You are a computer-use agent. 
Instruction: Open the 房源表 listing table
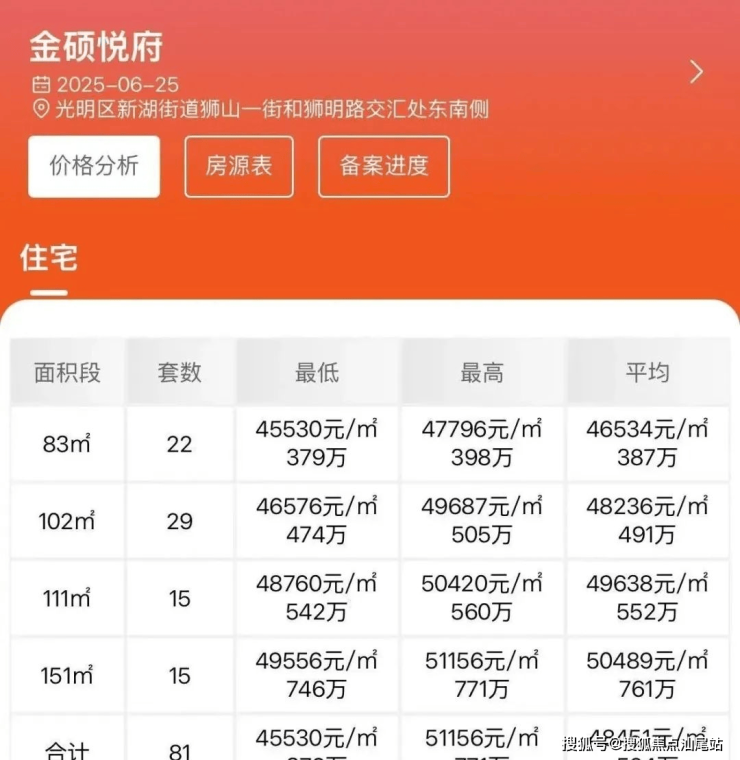[239, 166]
